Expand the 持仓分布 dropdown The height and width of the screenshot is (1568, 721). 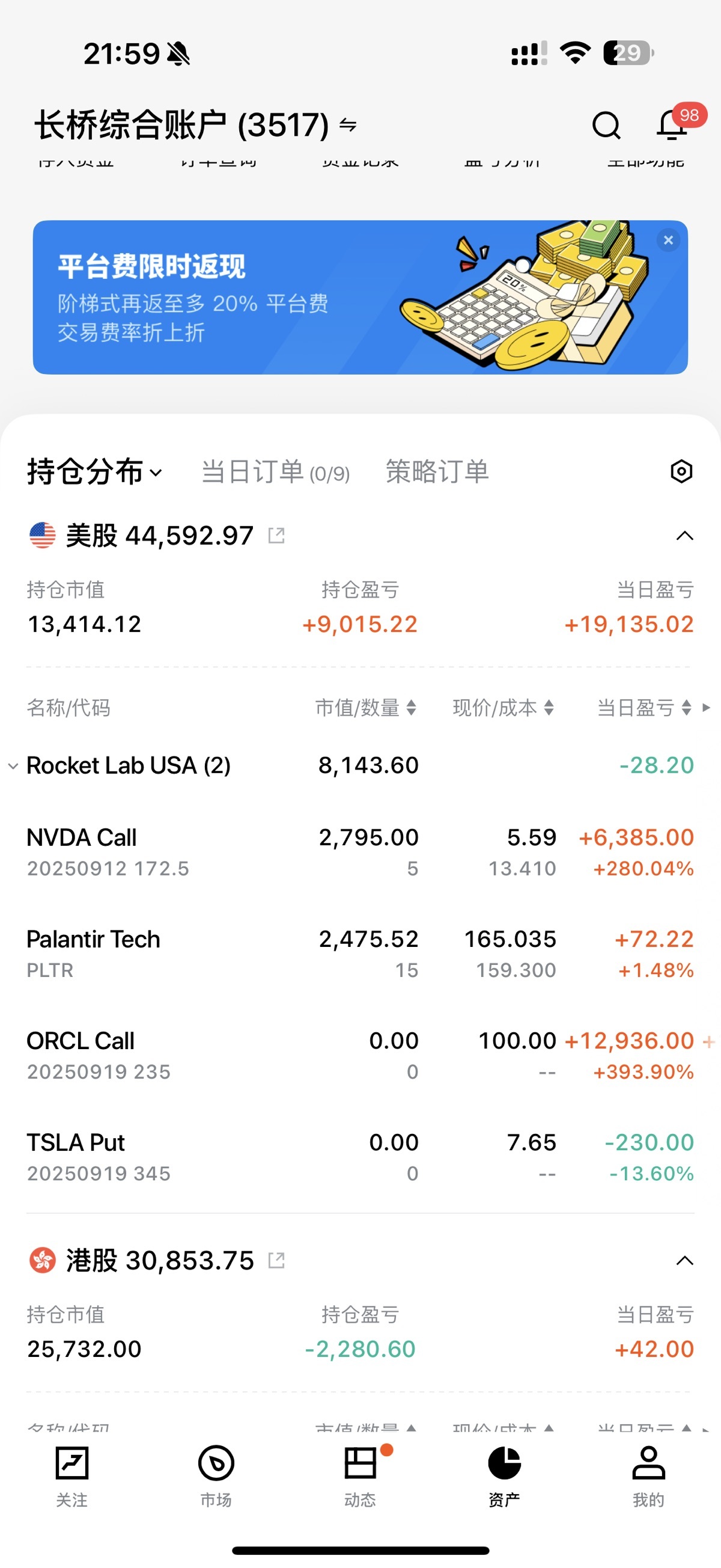pos(95,472)
